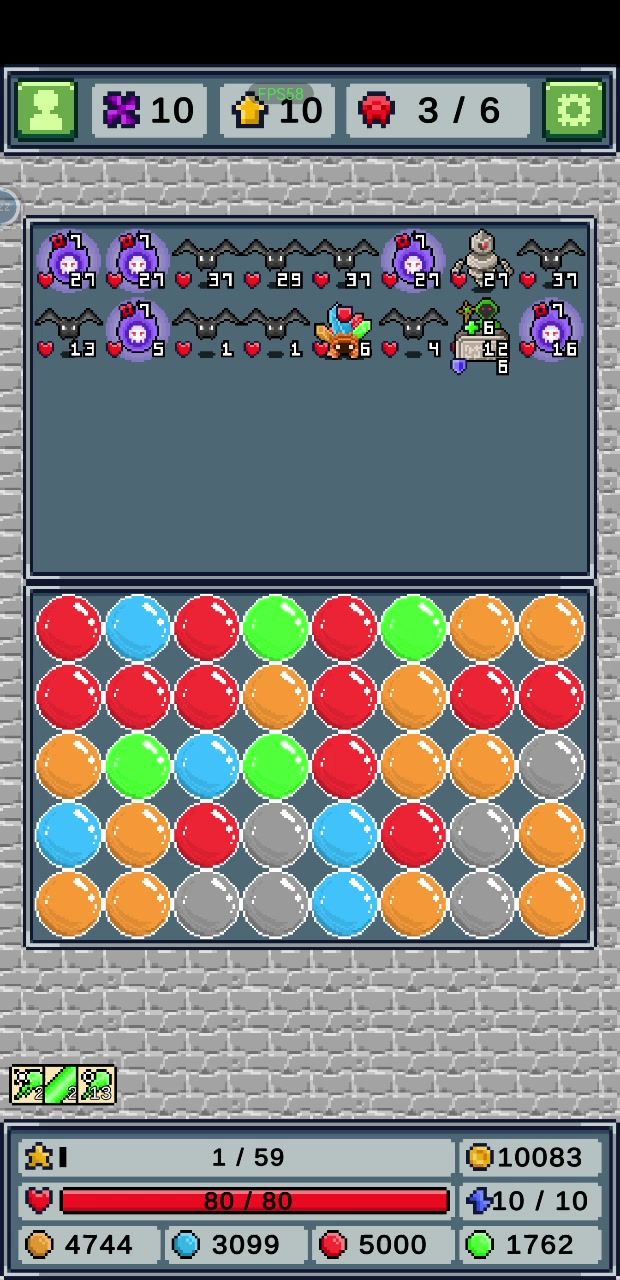Tap the blue orb in the top row
This screenshot has height=1280, width=620.
pos(137,628)
